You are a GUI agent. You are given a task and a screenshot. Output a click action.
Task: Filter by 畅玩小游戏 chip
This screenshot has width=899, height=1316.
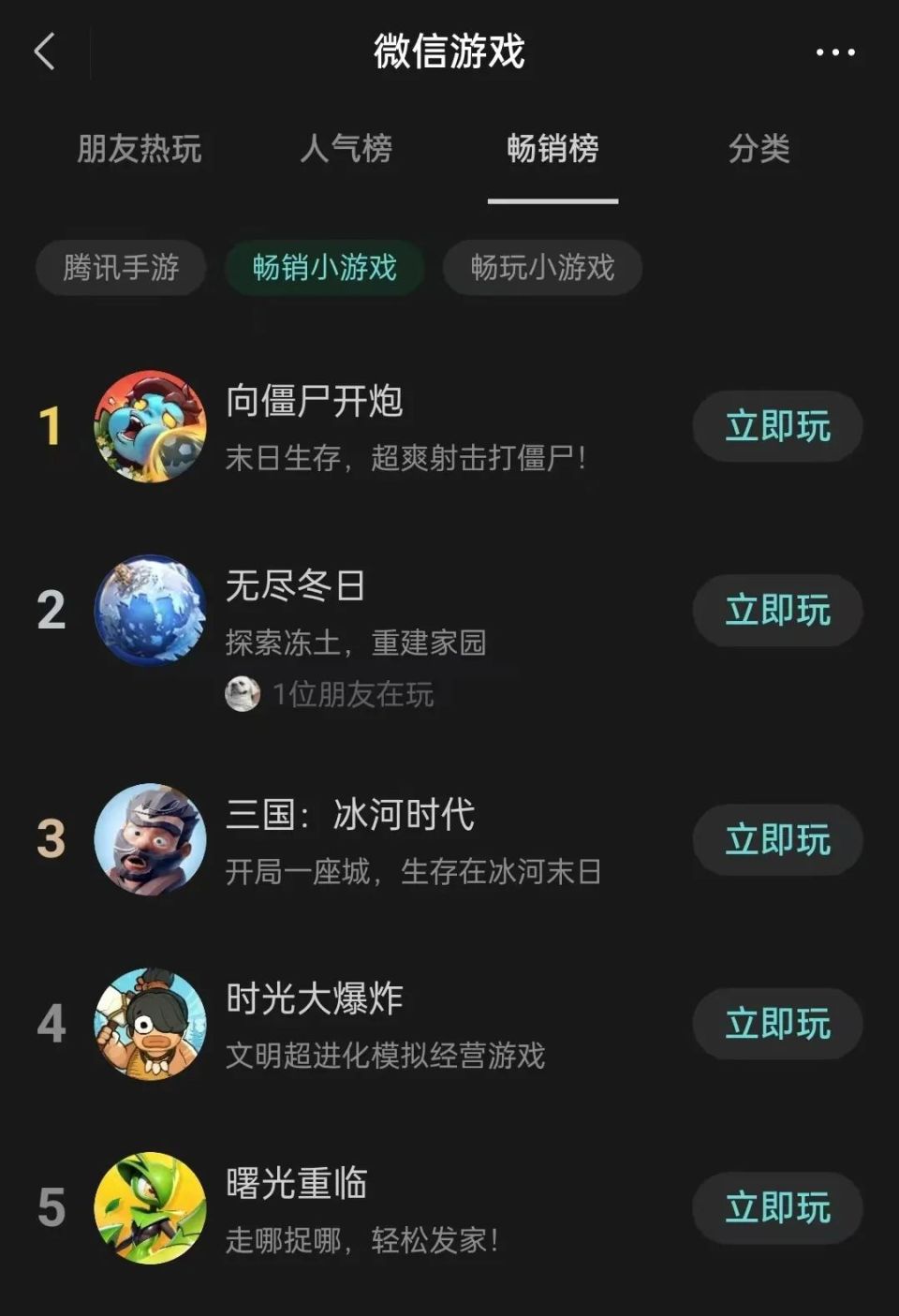pyautogui.click(x=542, y=268)
